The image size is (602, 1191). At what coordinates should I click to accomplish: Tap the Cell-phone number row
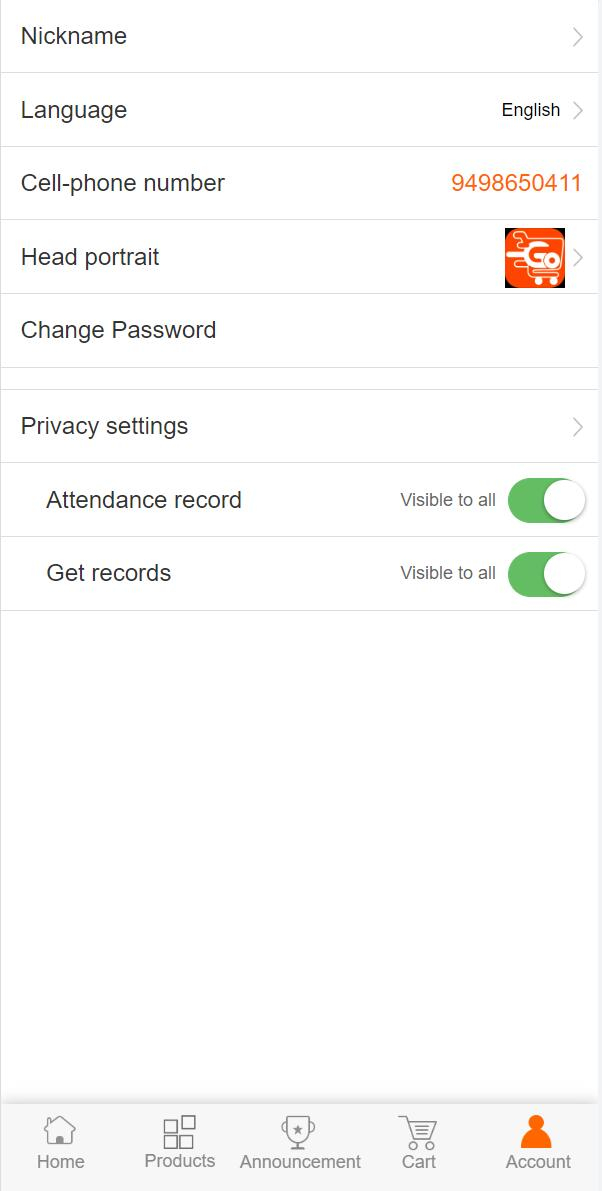pos(300,184)
